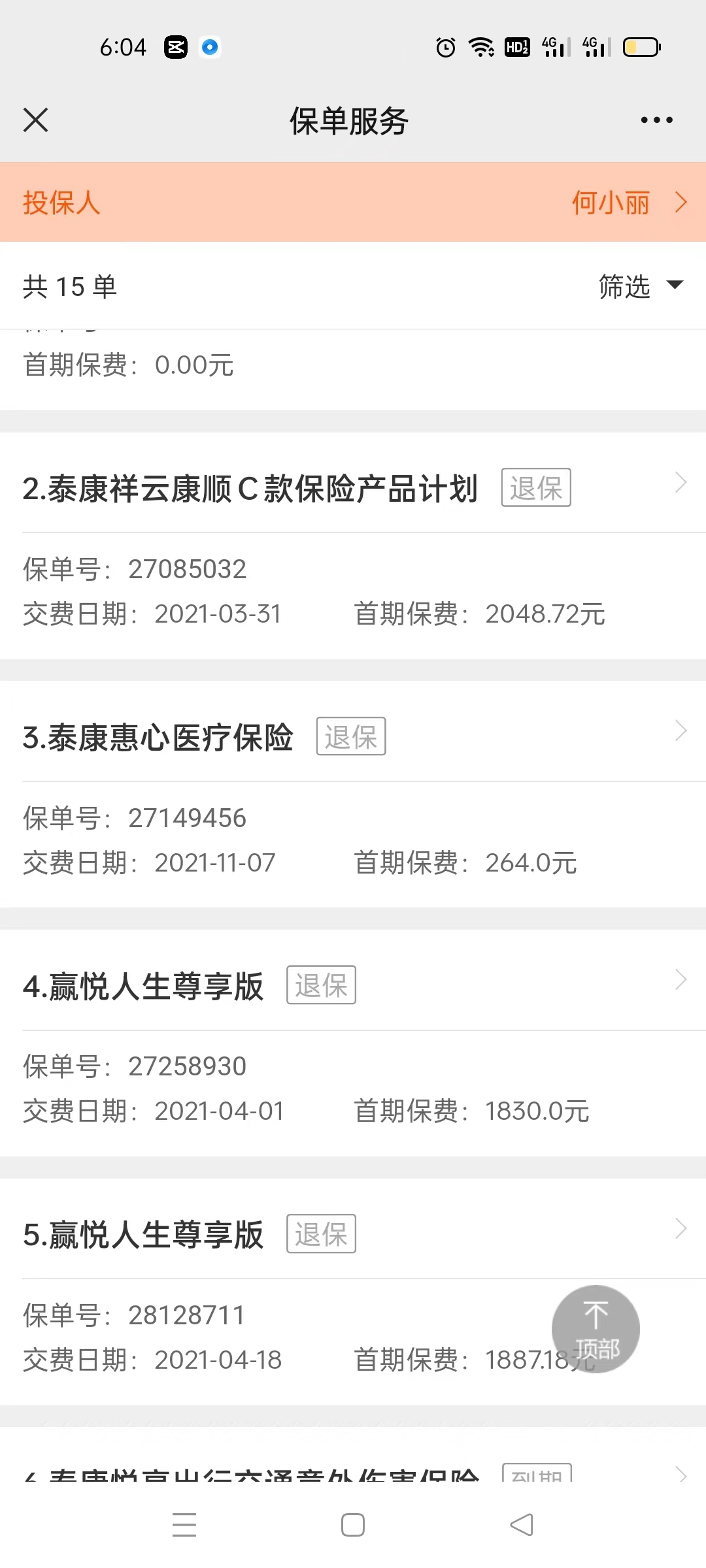This screenshot has height=1568, width=706.
Task: Open the three-dot overflow menu
Action: pos(656,120)
